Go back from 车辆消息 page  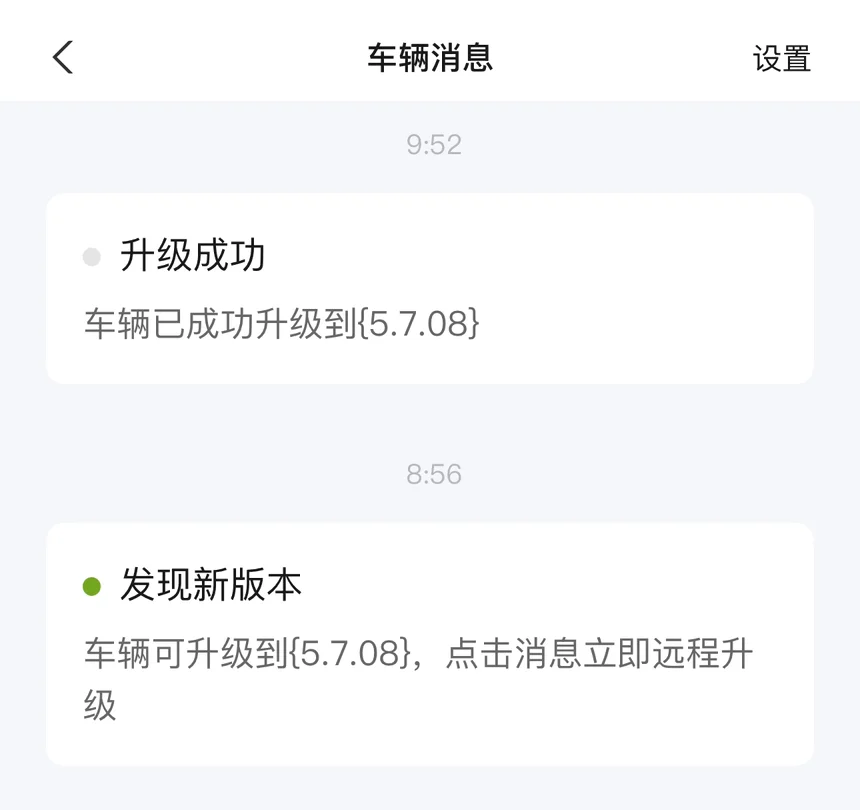63,57
